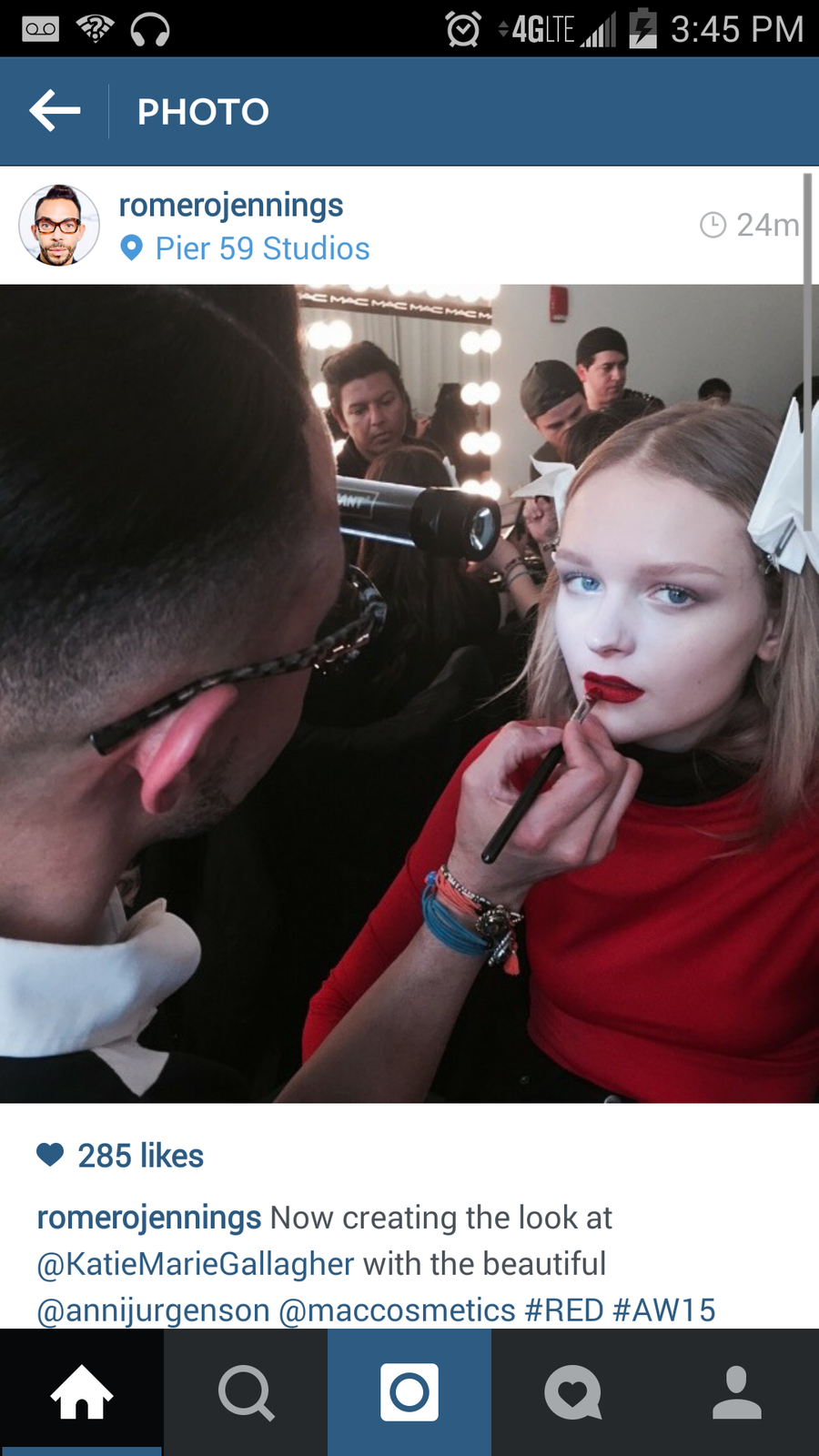Screen dimensions: 819x1456
Task: Switch to the Profile tab
Action: (737, 1392)
